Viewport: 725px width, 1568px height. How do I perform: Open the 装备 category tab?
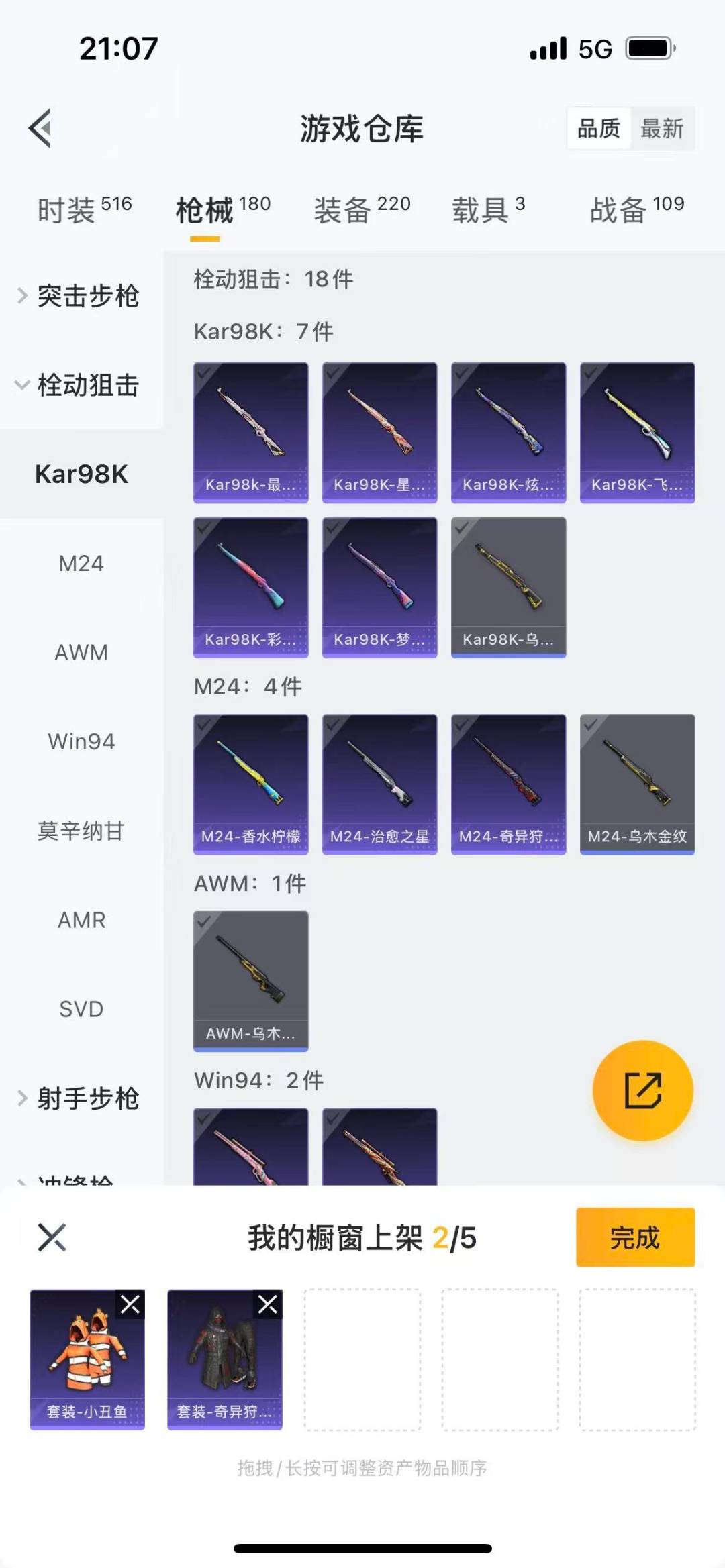[362, 209]
